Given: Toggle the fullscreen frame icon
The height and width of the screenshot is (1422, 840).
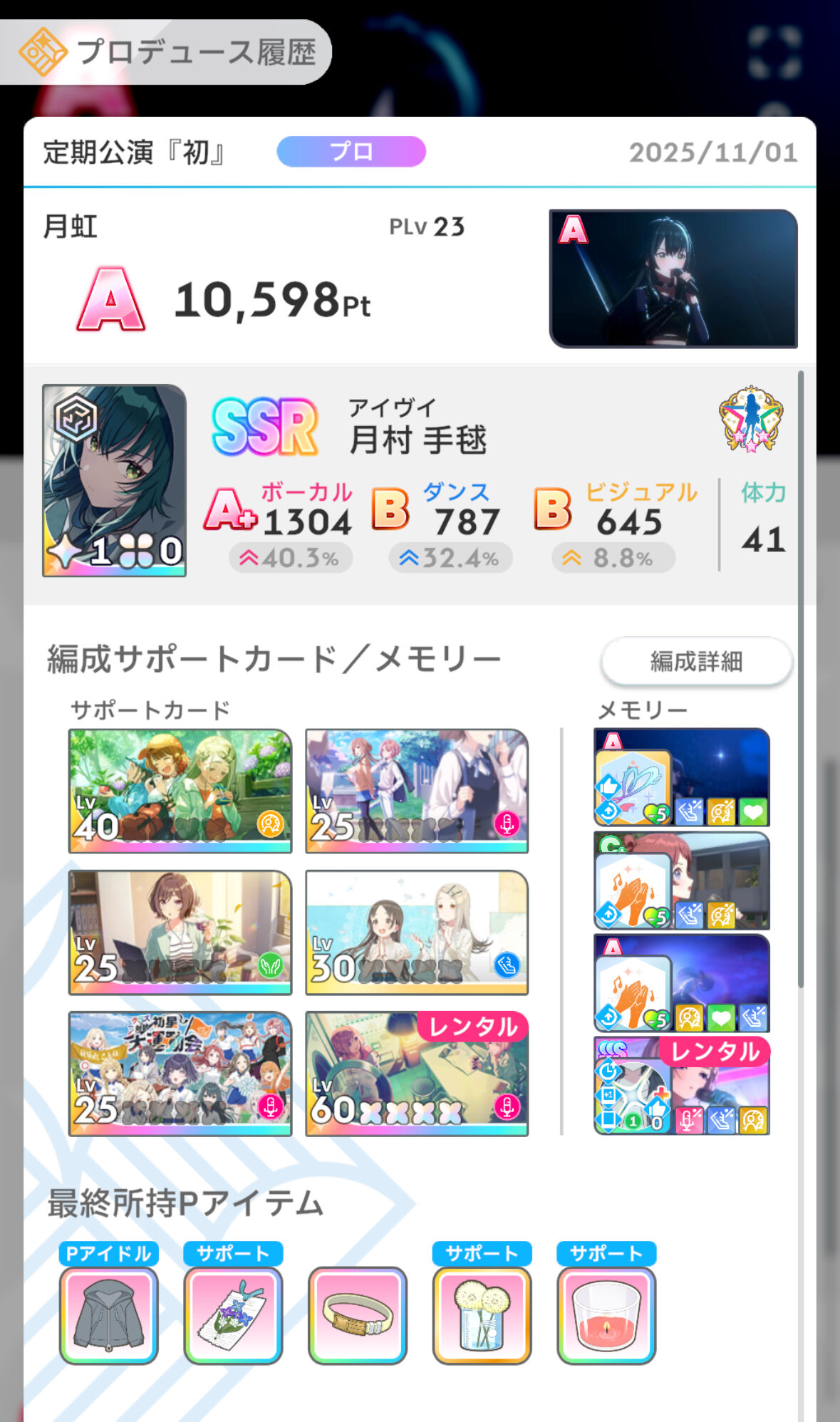Looking at the screenshot, I should point(774,52).
